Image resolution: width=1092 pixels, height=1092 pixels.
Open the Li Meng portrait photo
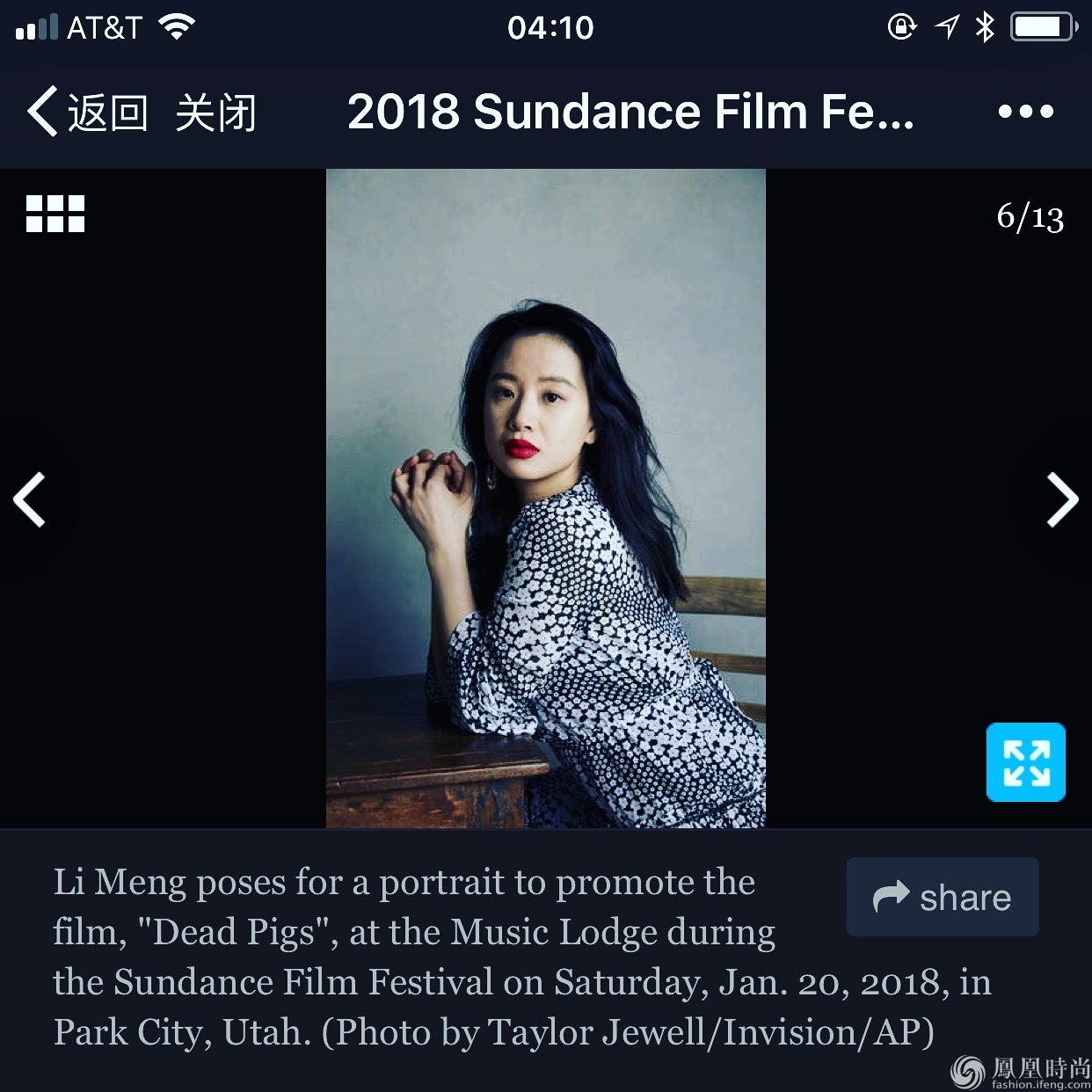(545, 498)
